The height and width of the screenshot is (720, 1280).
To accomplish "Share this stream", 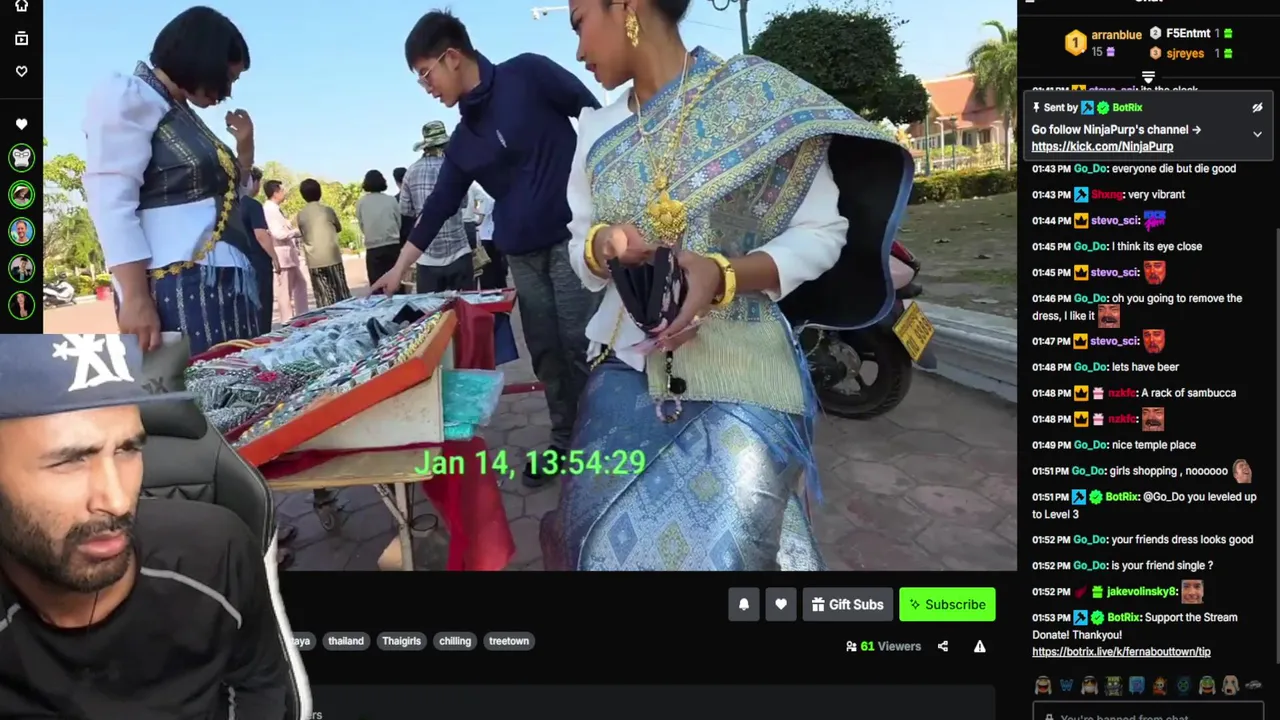I will point(942,646).
